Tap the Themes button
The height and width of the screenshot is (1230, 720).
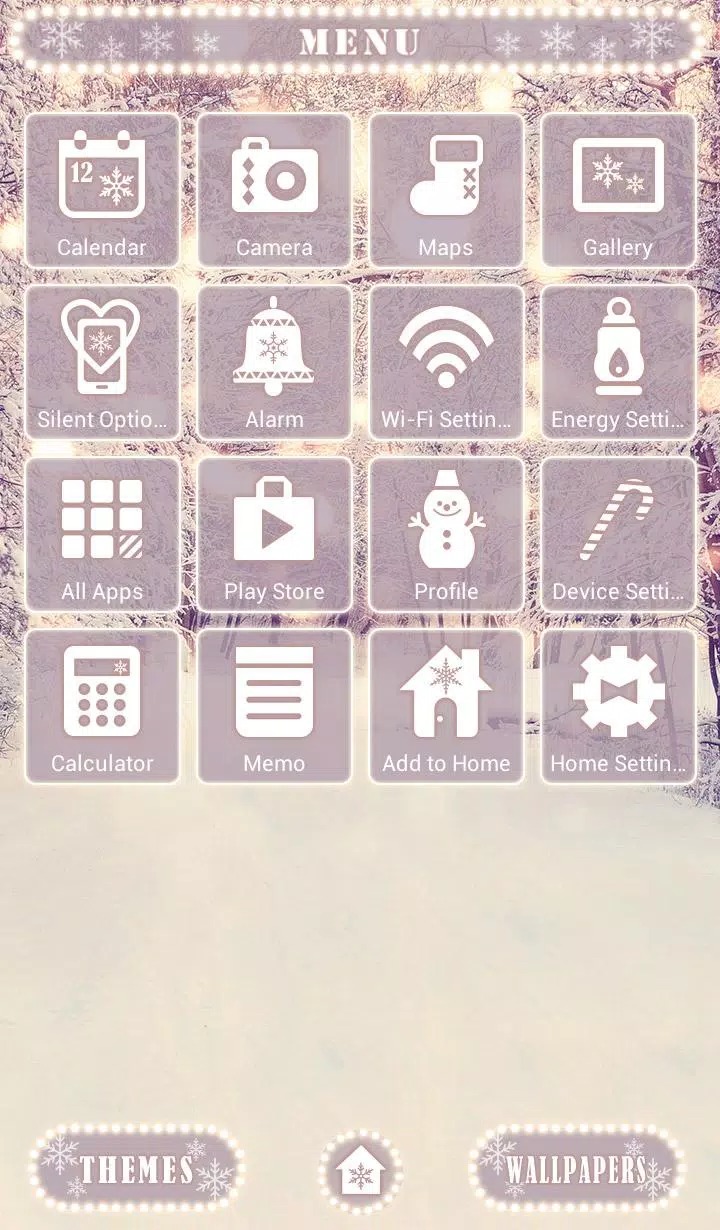point(137,1169)
